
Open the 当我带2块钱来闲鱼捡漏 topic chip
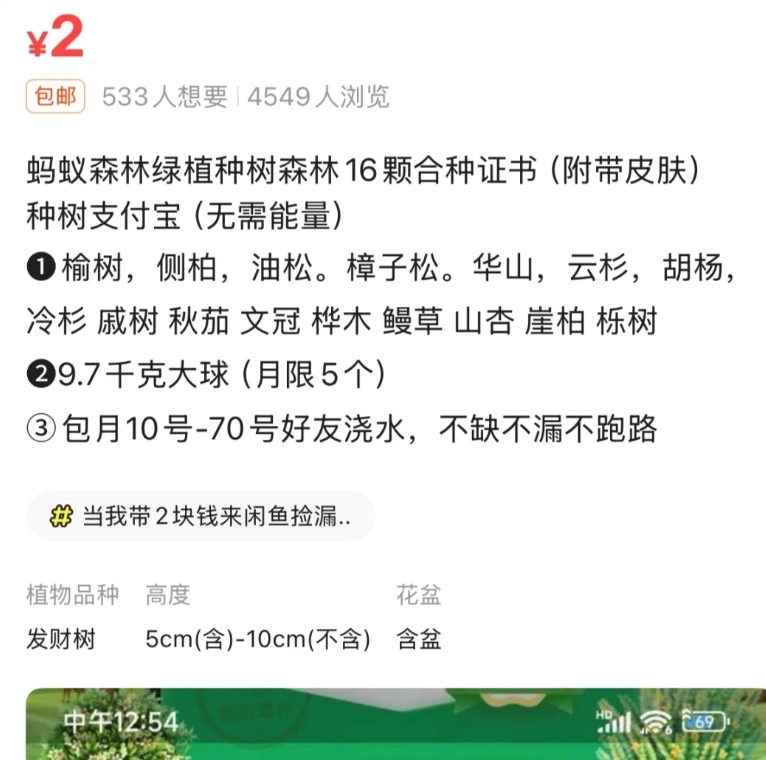pyautogui.click(x=200, y=517)
